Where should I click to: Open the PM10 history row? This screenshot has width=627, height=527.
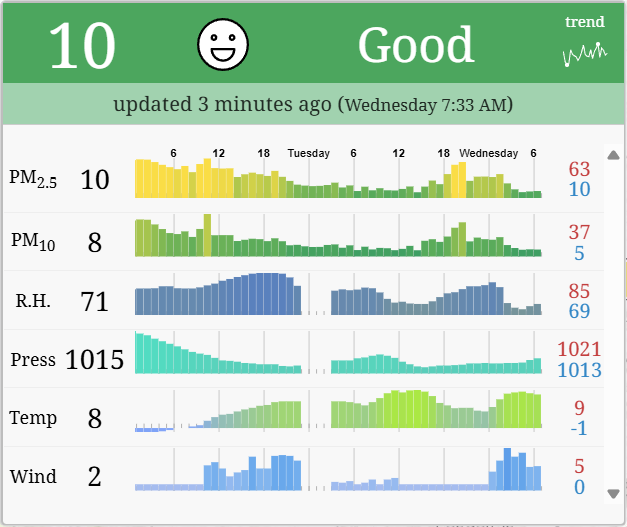point(300,240)
